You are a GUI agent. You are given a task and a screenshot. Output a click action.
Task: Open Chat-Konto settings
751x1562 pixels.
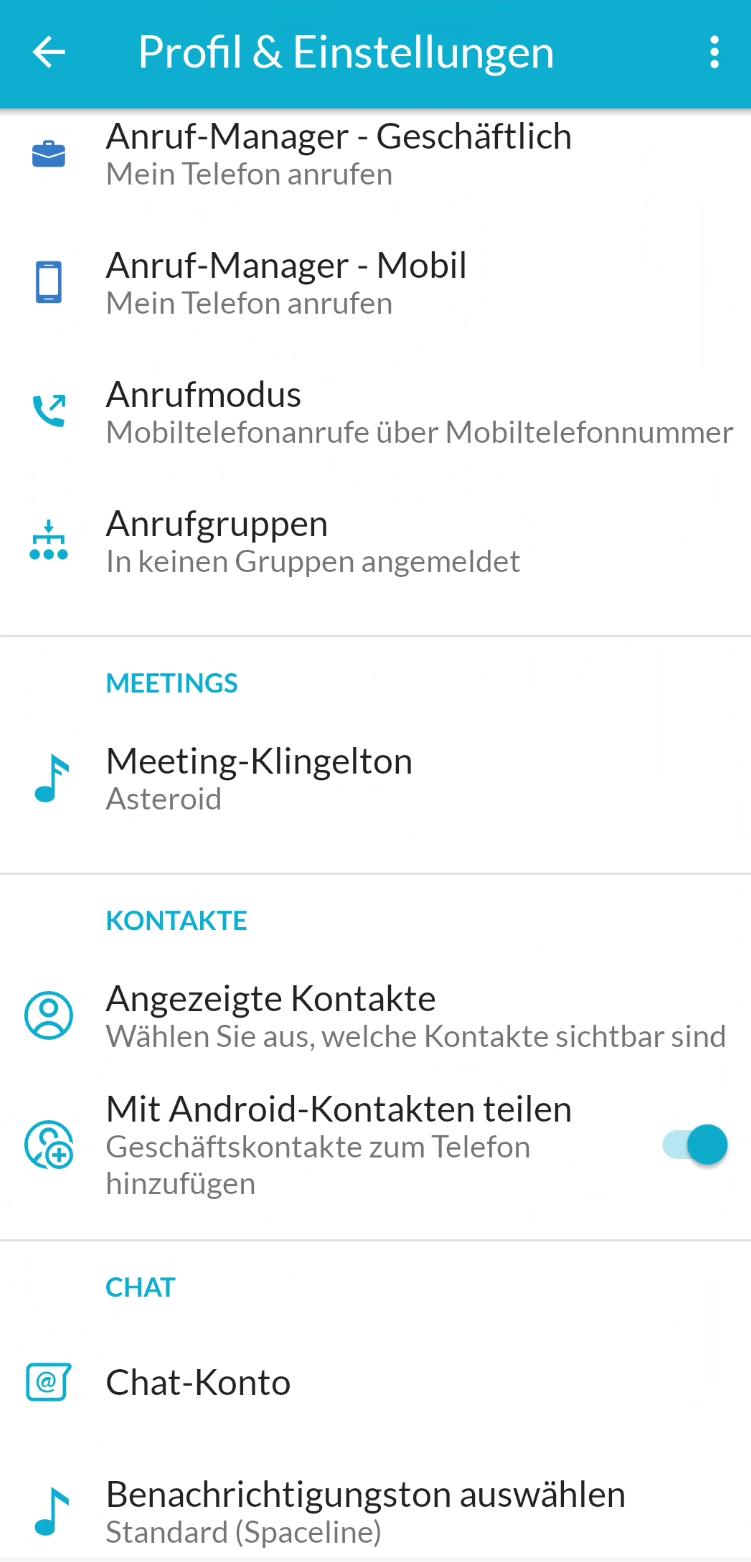pos(375,1383)
